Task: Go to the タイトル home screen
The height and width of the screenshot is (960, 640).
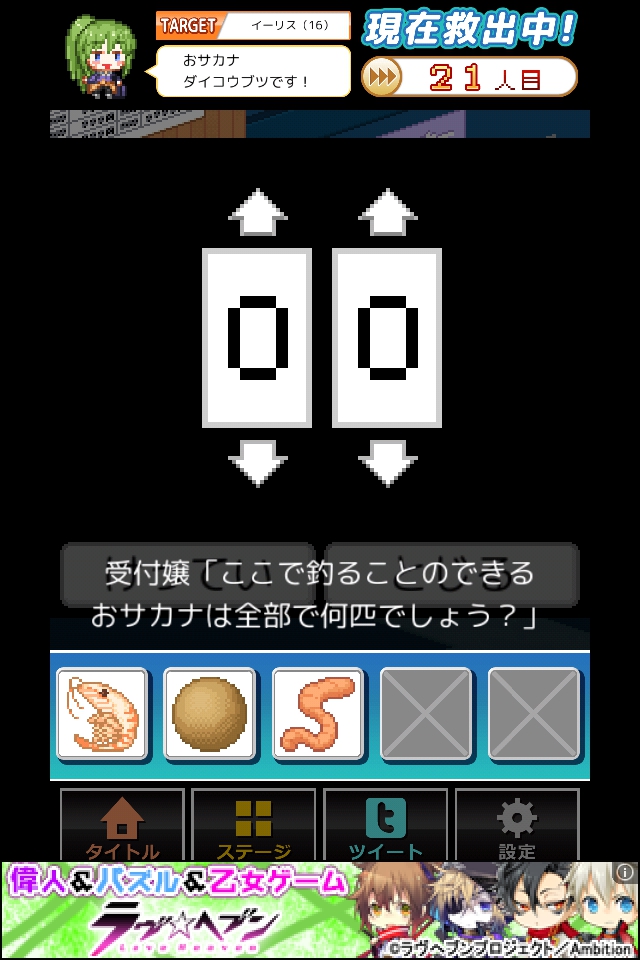Action: coord(122,826)
